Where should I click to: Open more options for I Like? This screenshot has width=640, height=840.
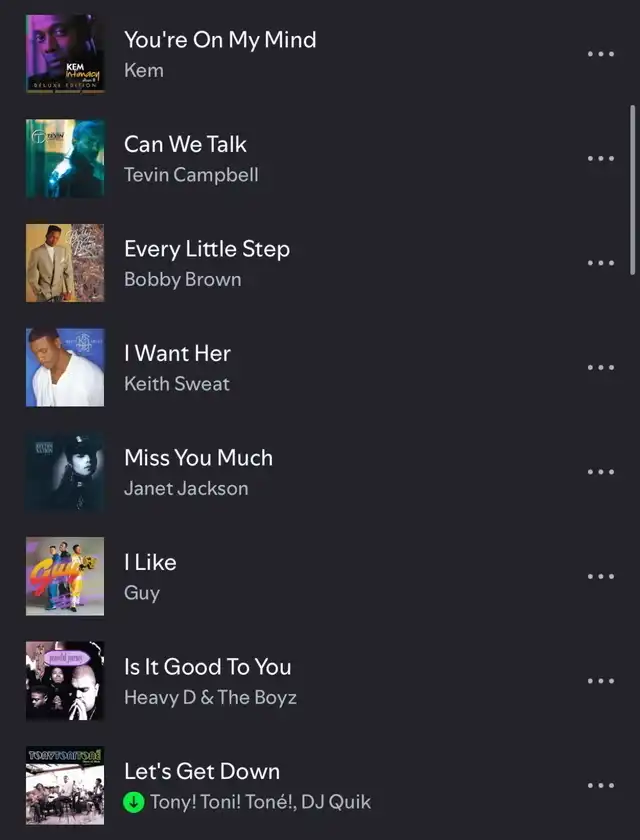[x=600, y=576]
